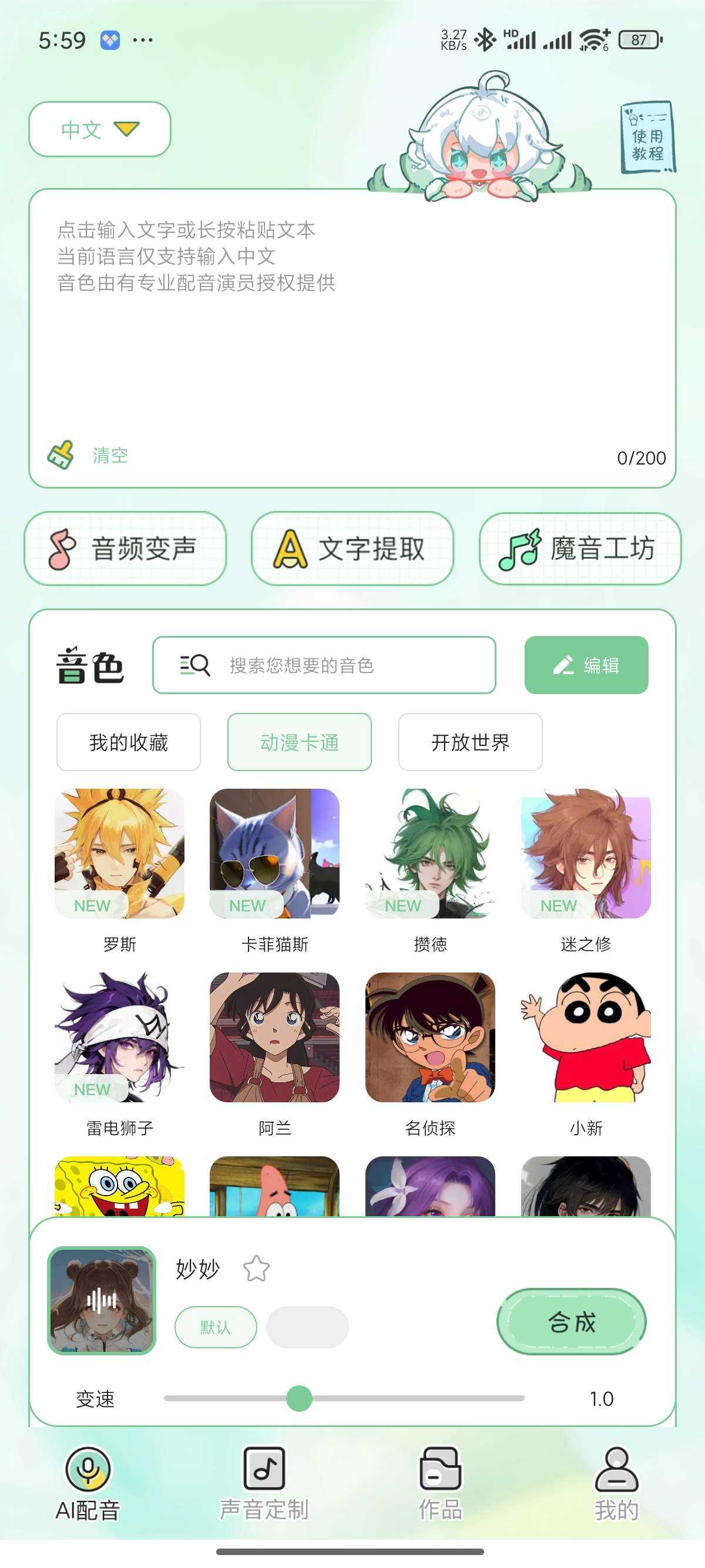Pick the 小新 voice
Screen dimensions: 705x1568
point(586,1037)
